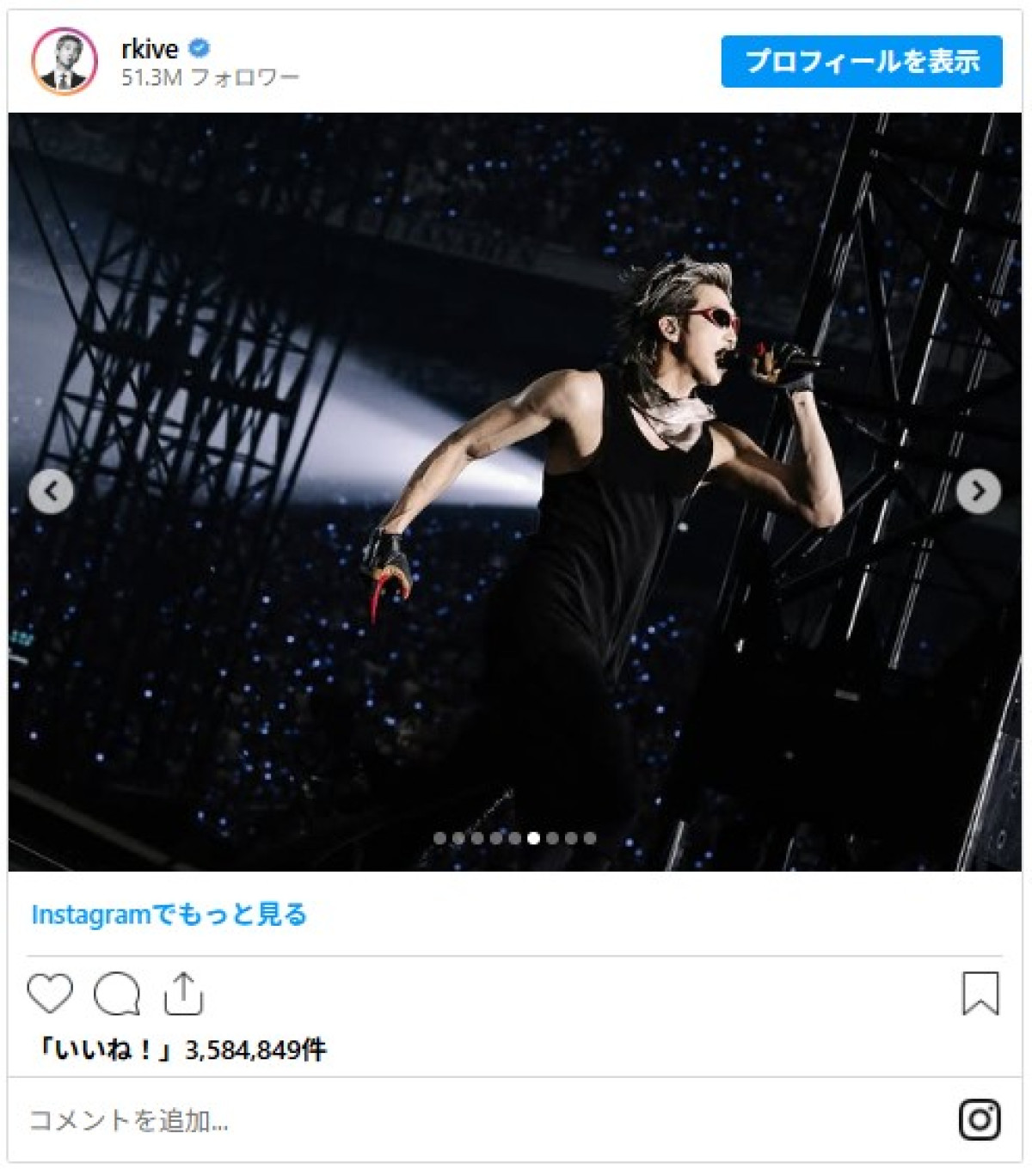This screenshot has width=1032, height=1176.
Task: Open the rkive username link
Action: tap(150, 48)
